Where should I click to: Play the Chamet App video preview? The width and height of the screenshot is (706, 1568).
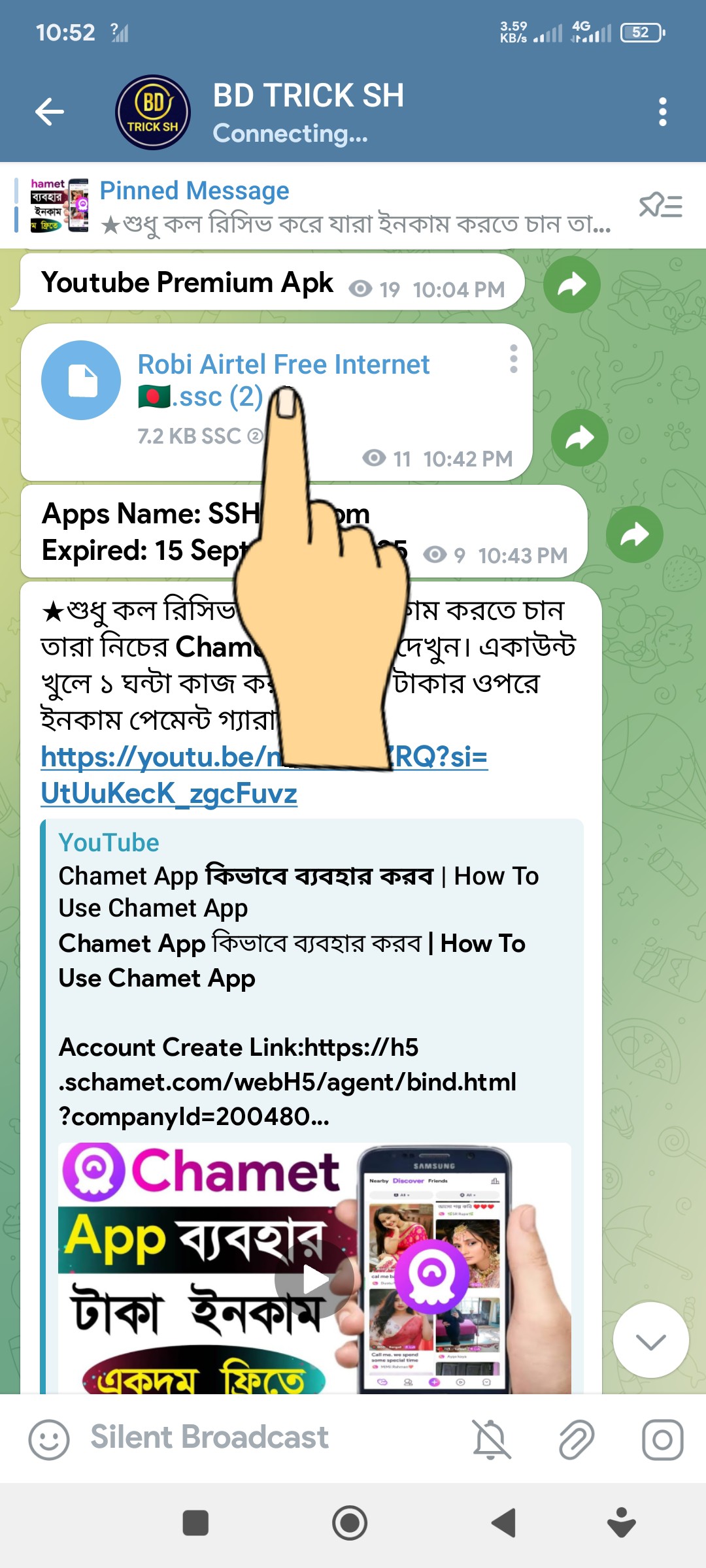pyautogui.click(x=314, y=1280)
